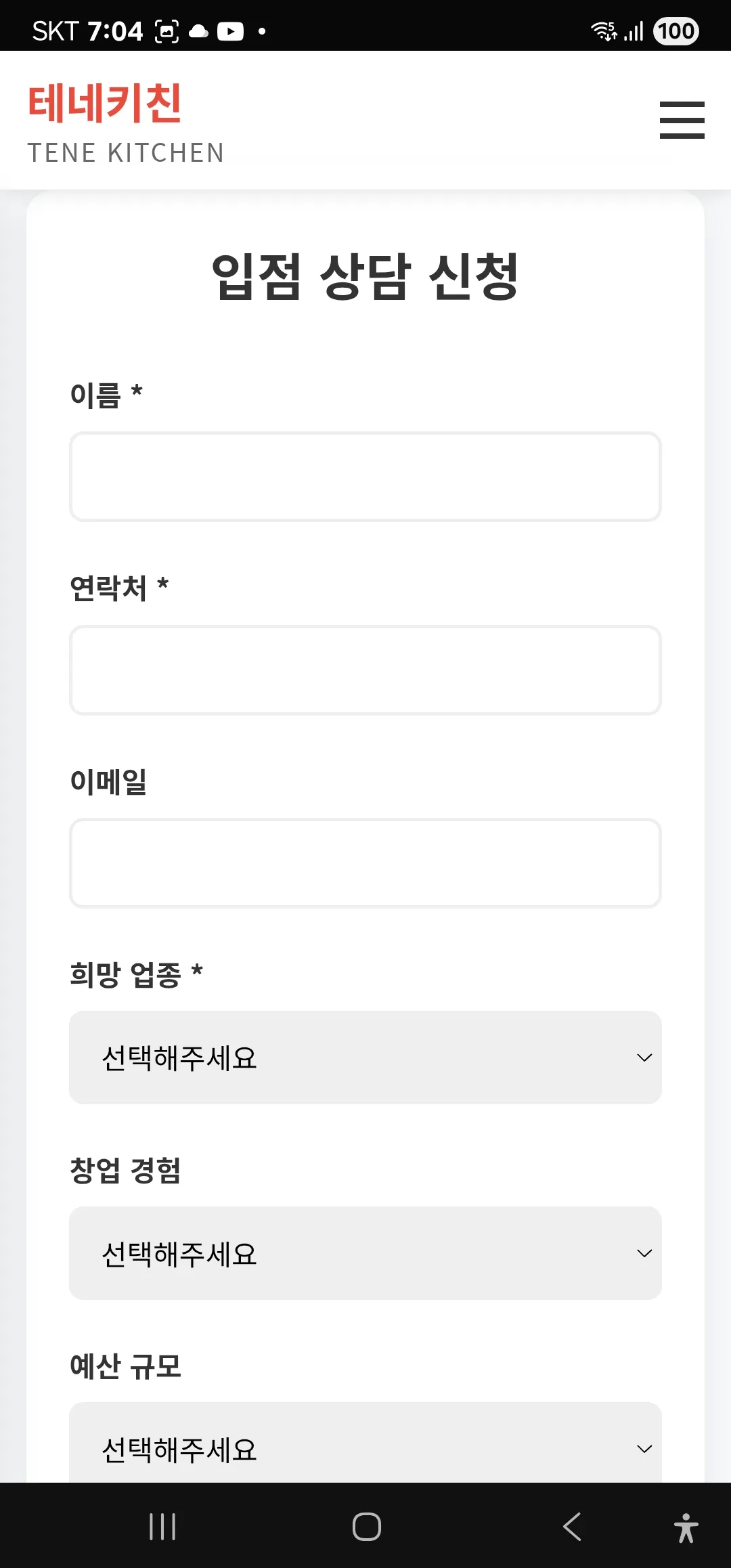731x1568 pixels.
Task: Tap the 연락처 text input field
Action: (364, 670)
